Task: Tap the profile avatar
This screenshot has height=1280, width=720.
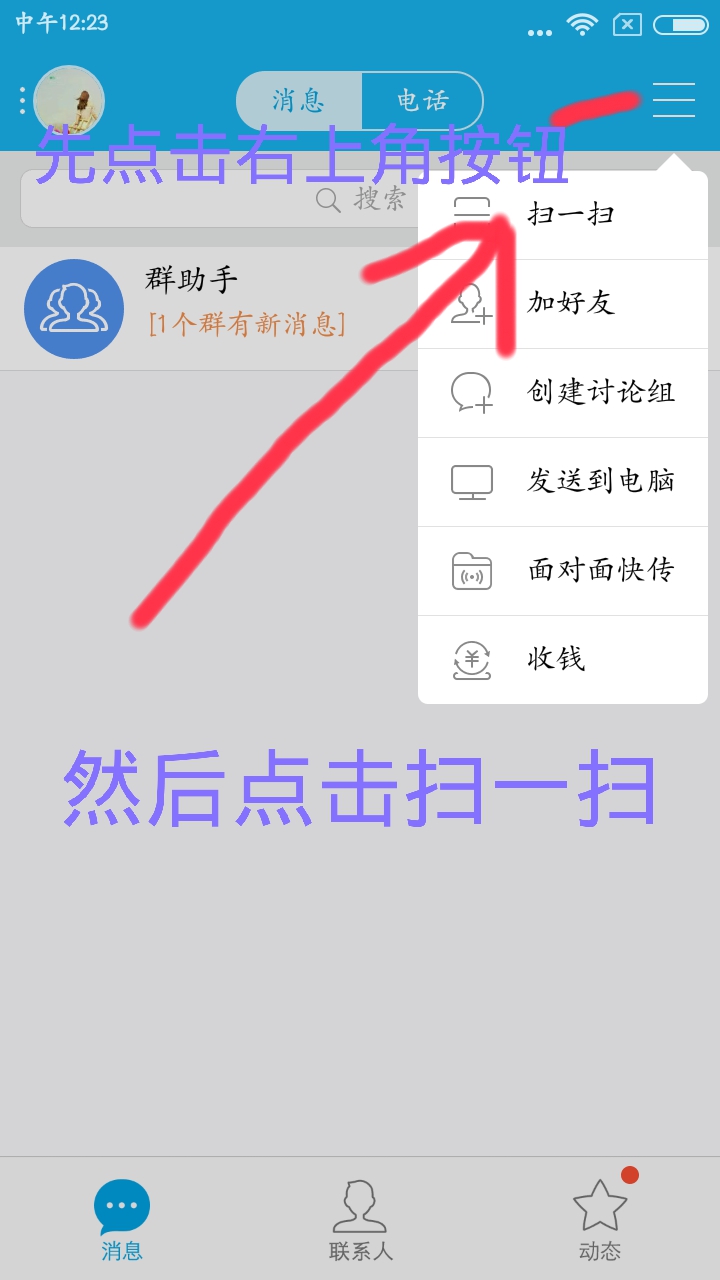Action: (68, 100)
